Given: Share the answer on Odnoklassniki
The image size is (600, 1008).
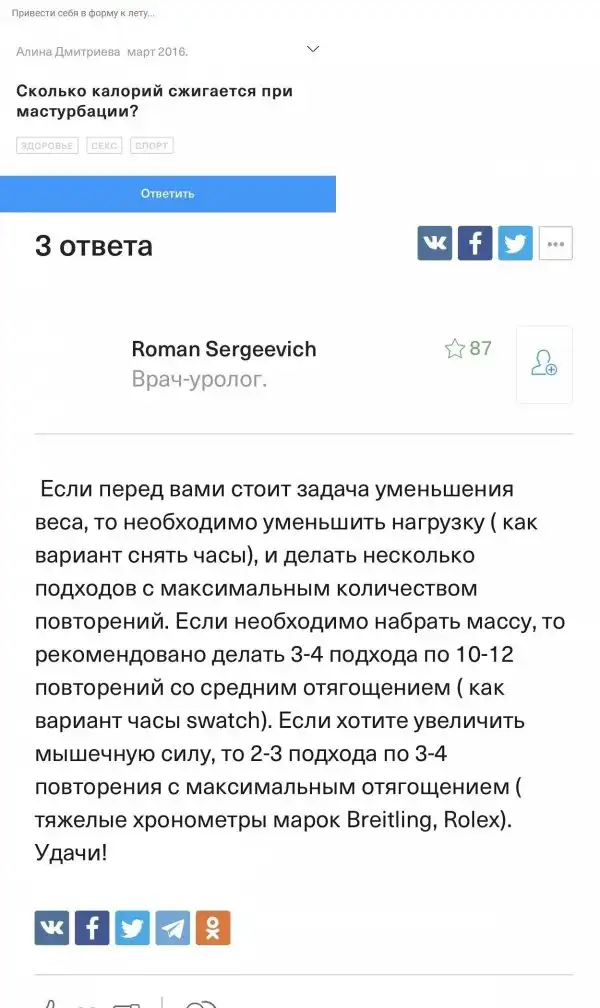Looking at the screenshot, I should pyautogui.click(x=213, y=928).
